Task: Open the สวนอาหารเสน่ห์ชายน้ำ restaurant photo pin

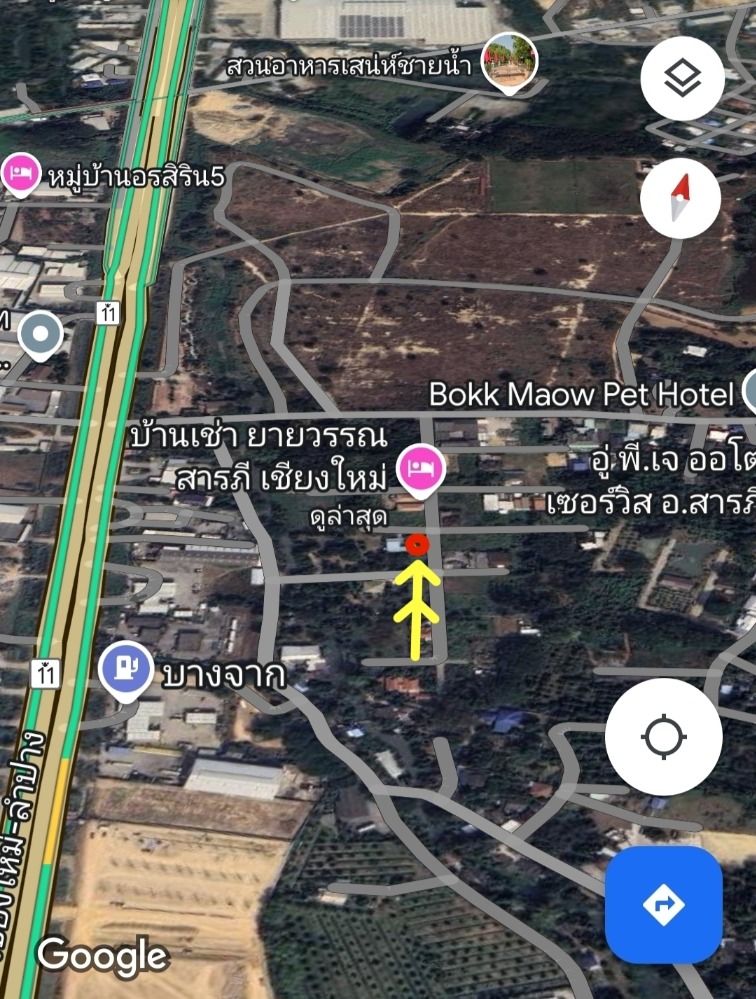Action: point(510,62)
